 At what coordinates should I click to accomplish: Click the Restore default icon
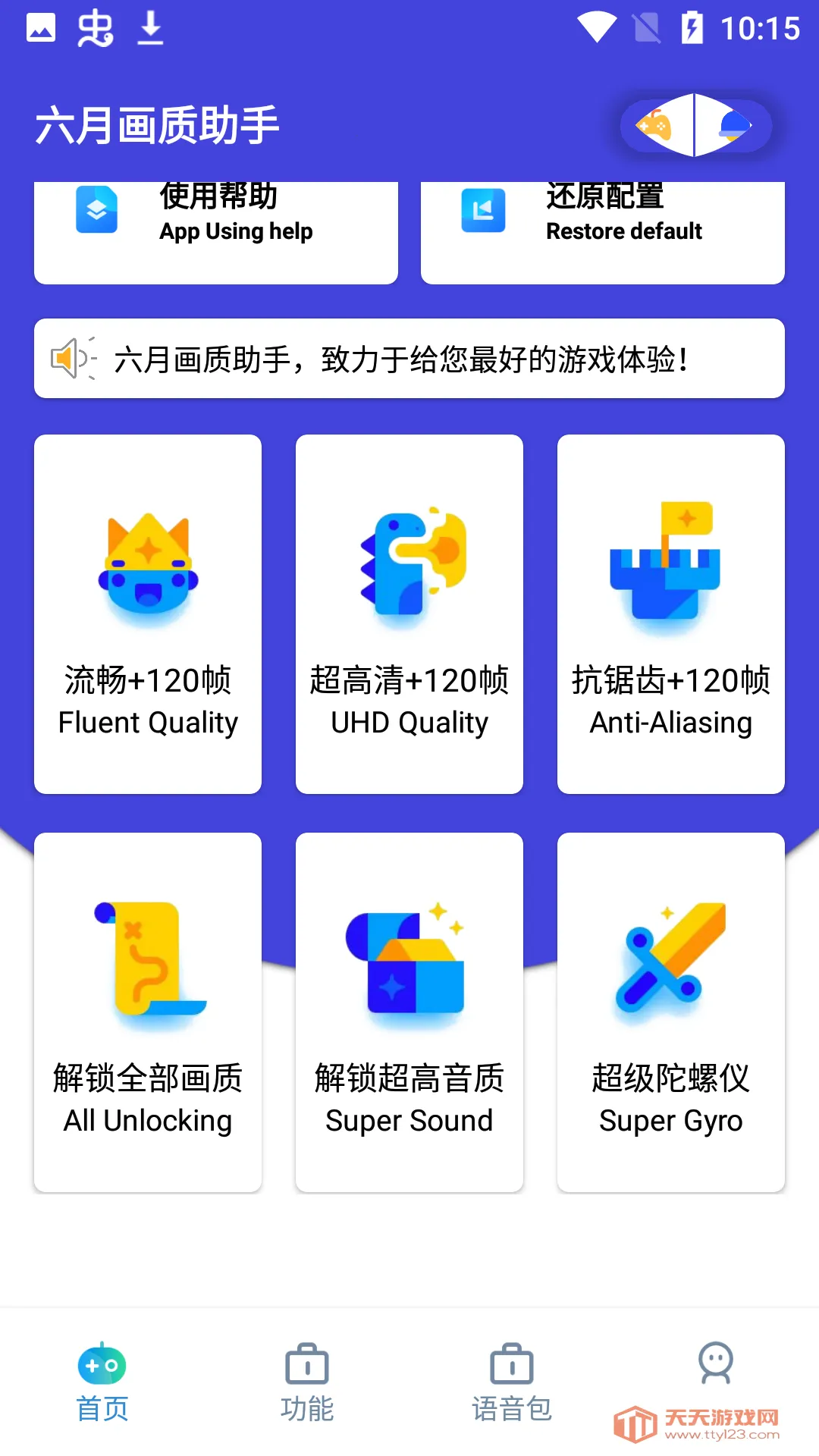(485, 210)
